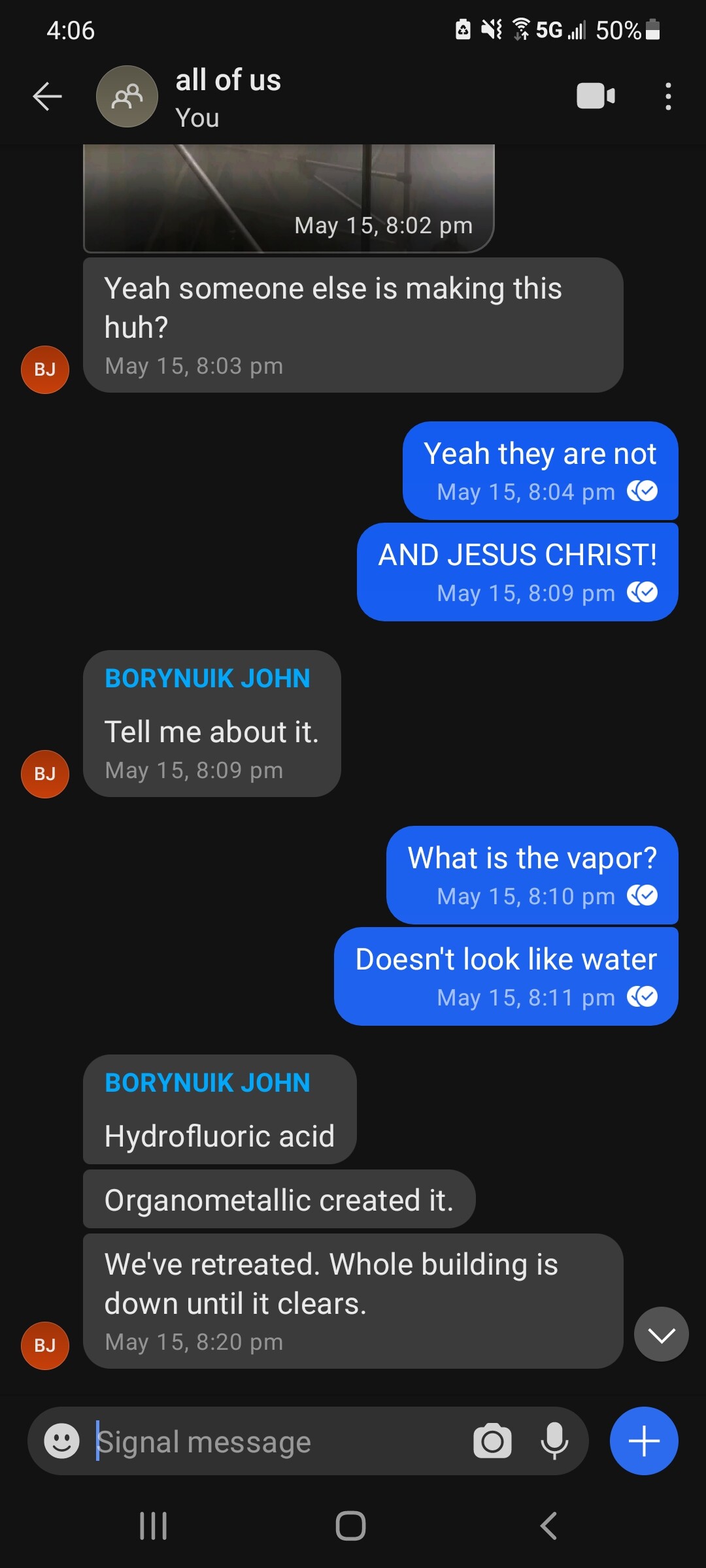Start a group video call
706x1568 pixels.
pyautogui.click(x=596, y=96)
